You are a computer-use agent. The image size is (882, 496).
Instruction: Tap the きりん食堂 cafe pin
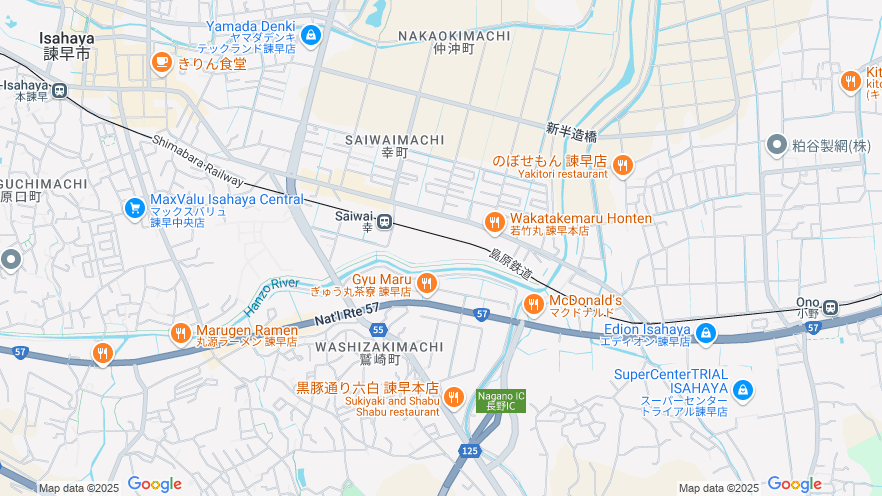point(161,62)
